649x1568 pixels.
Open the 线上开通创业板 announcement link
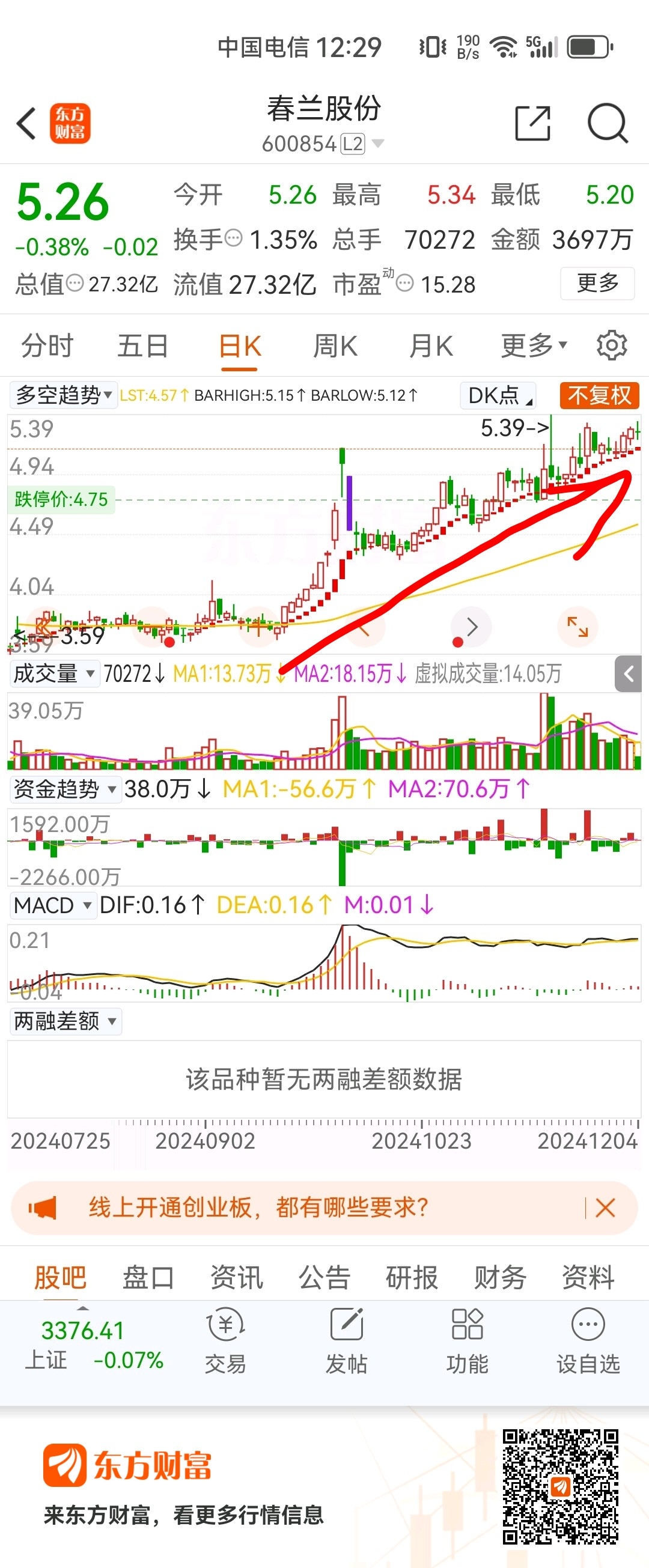(x=258, y=1208)
